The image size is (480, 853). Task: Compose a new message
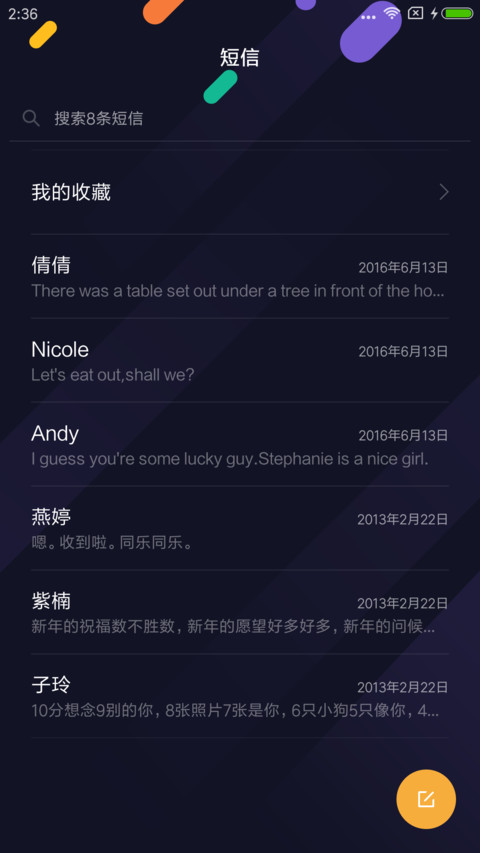pos(426,799)
